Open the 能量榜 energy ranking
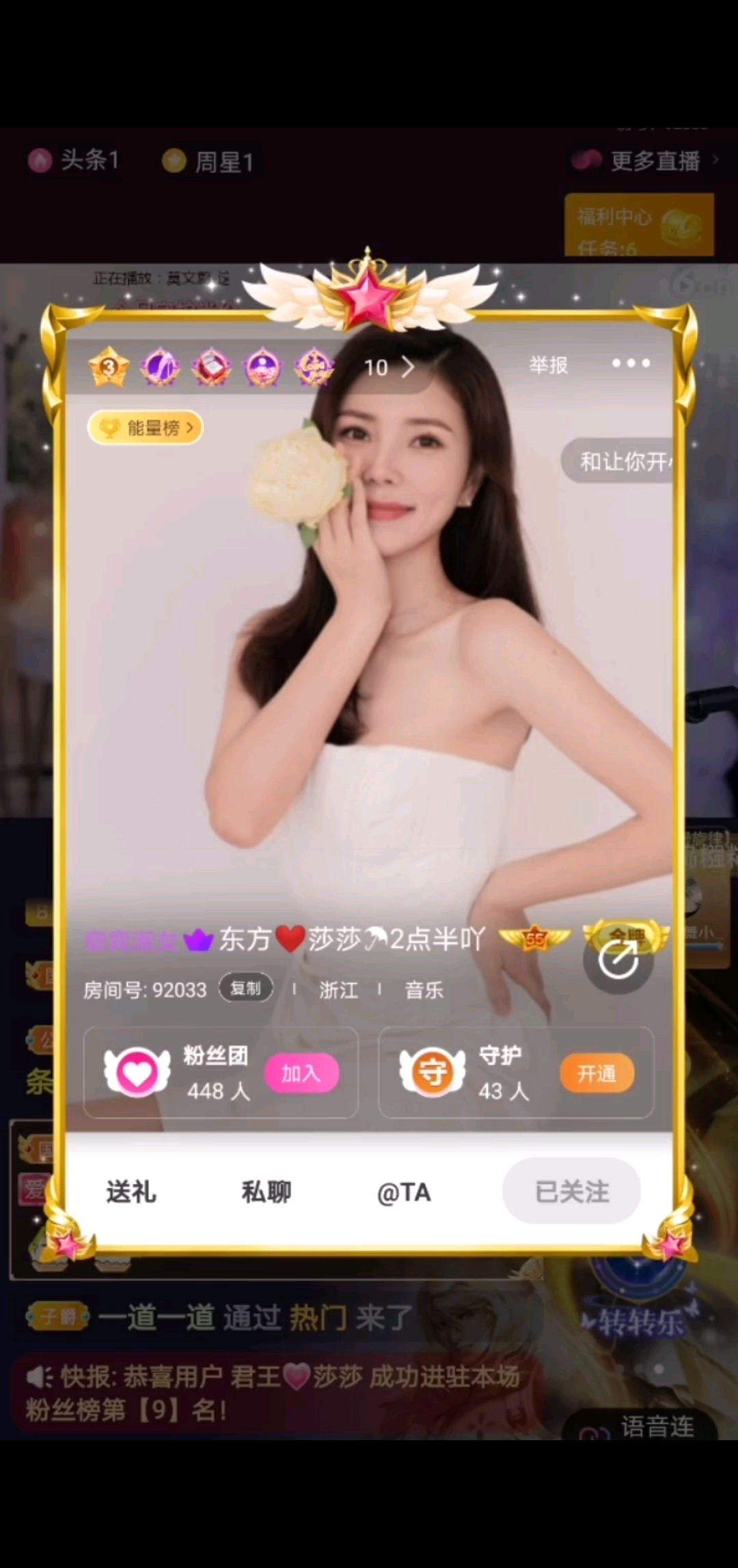This screenshot has width=738, height=1568. coord(146,428)
